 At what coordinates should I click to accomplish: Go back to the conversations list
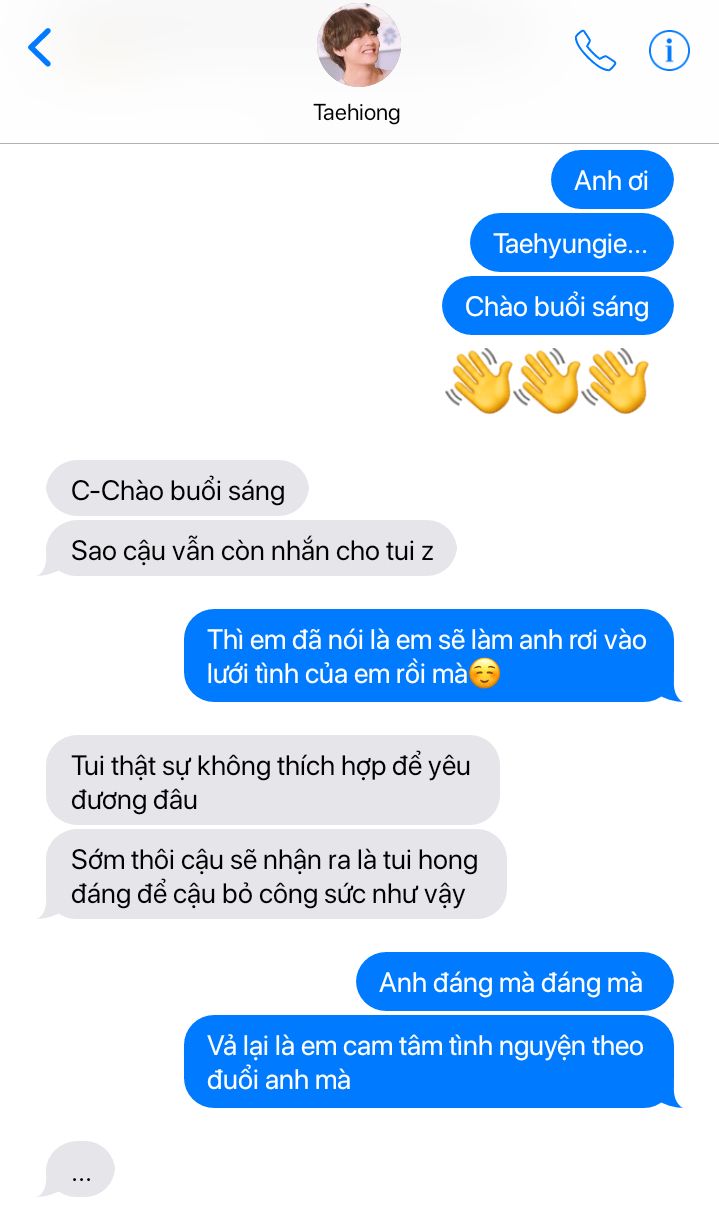coord(39,48)
